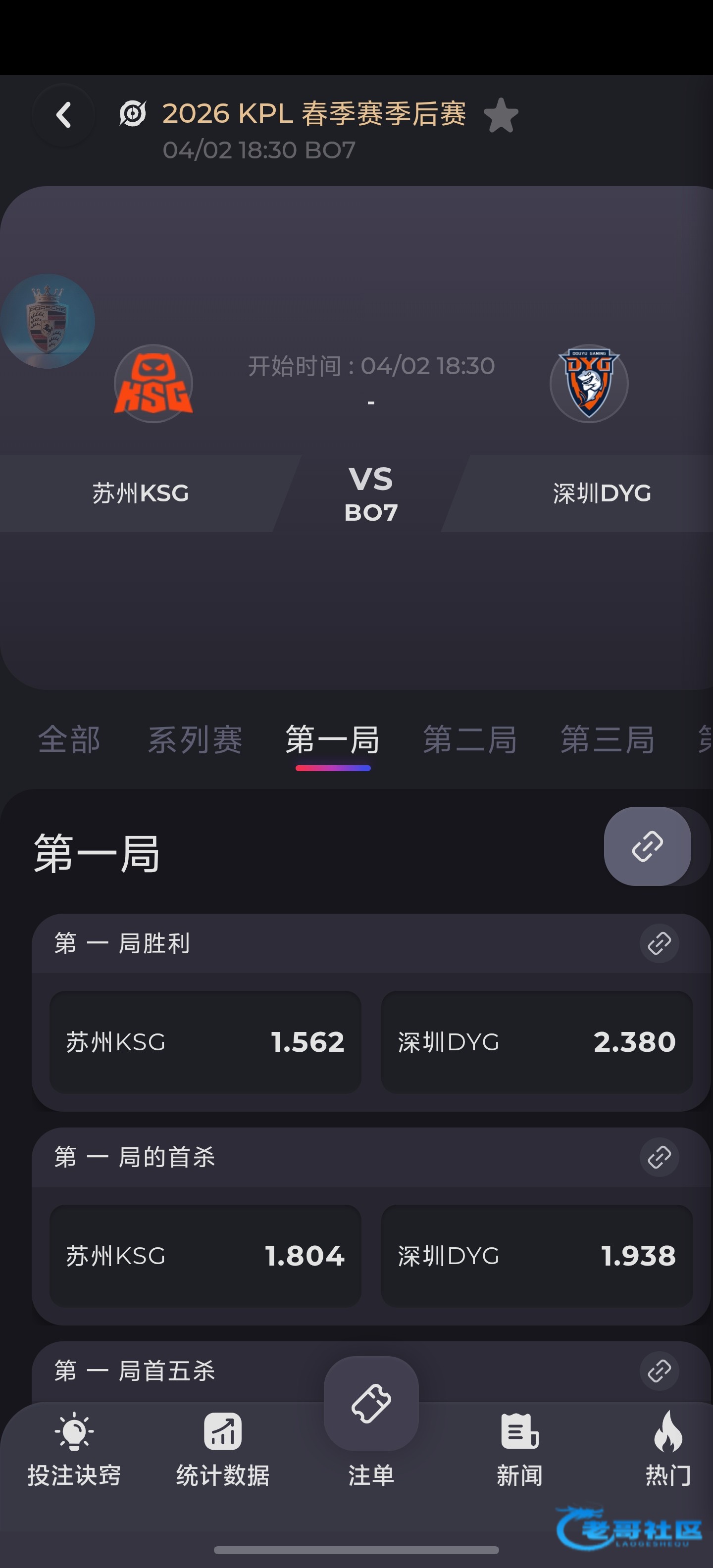Pick 深圳DYG first kill at 1.938
This screenshot has width=713, height=1568.
coord(536,1256)
